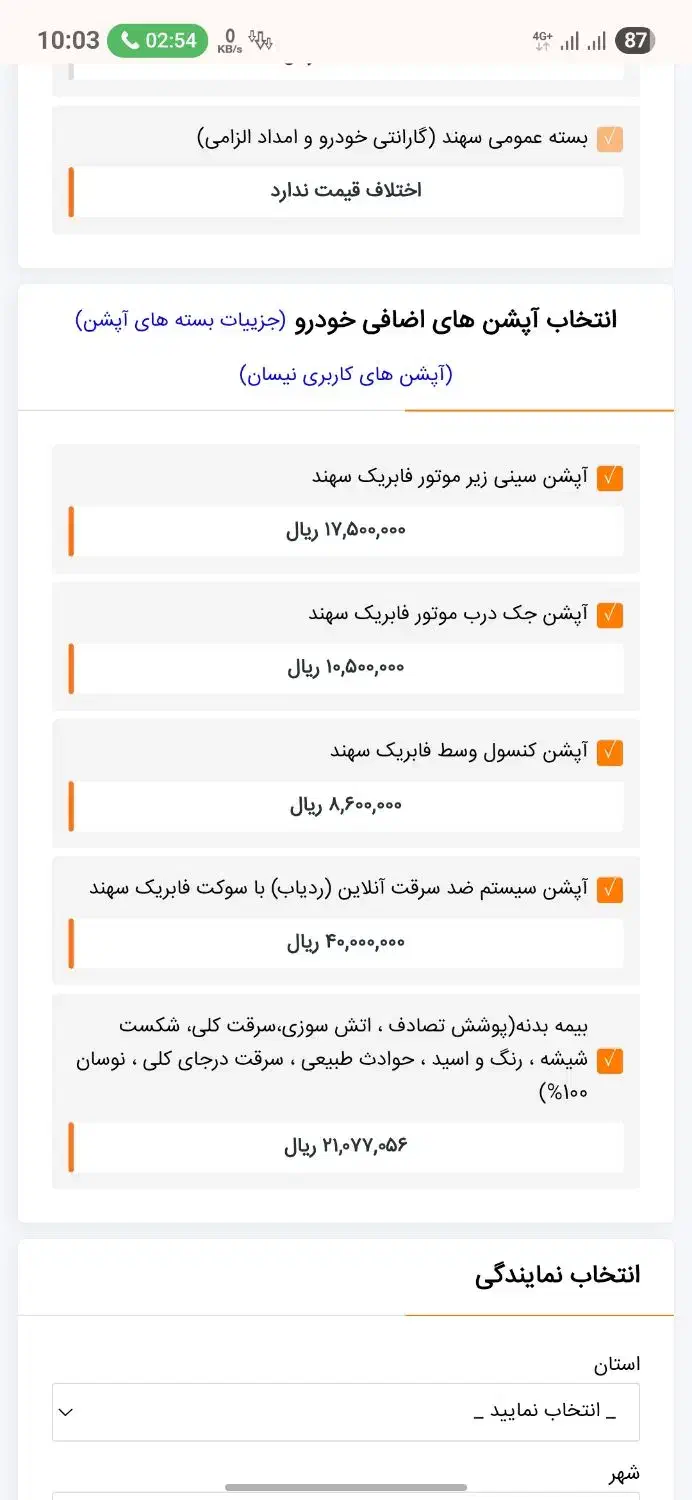
Task: Open the استان province dropdown
Action: 346,1412
